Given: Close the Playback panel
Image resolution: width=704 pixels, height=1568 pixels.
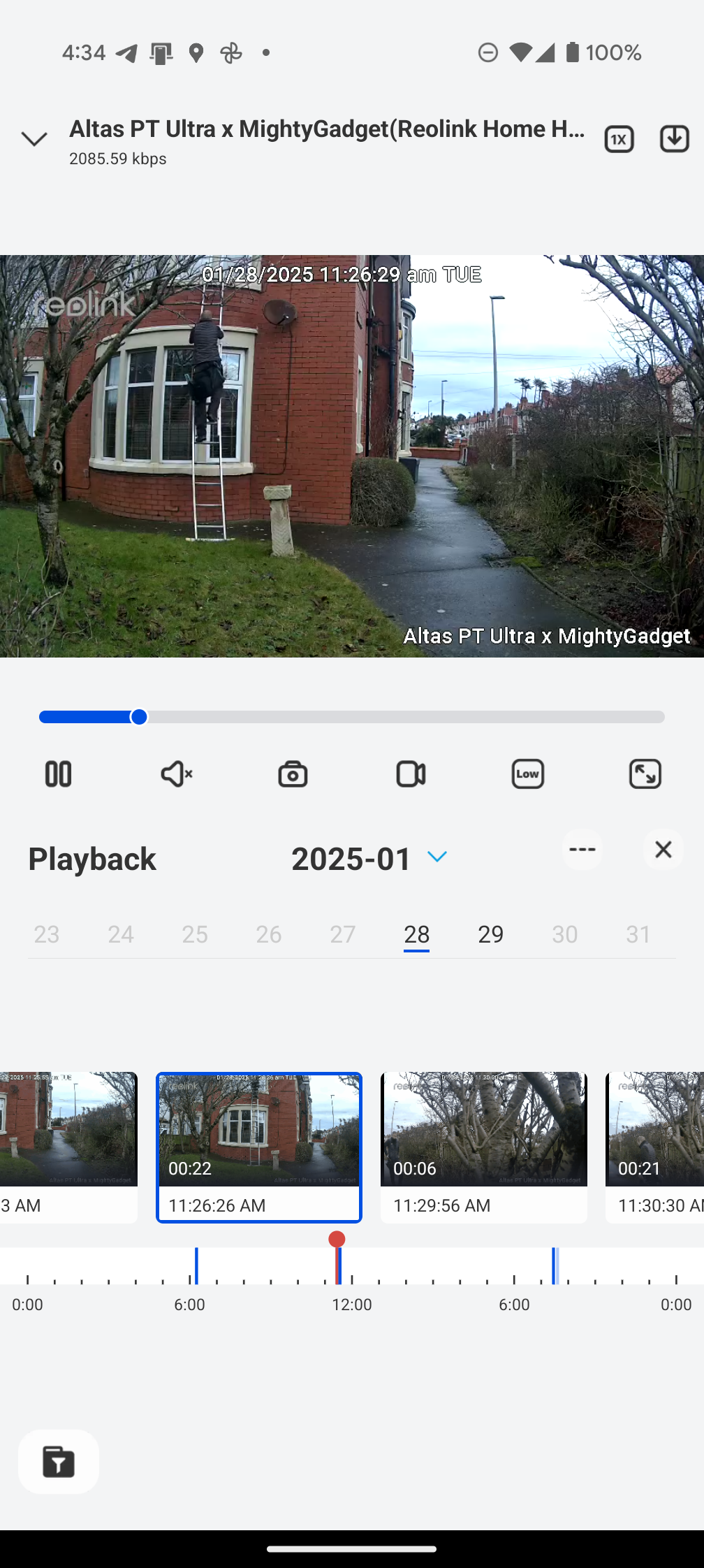Looking at the screenshot, I should click(663, 850).
